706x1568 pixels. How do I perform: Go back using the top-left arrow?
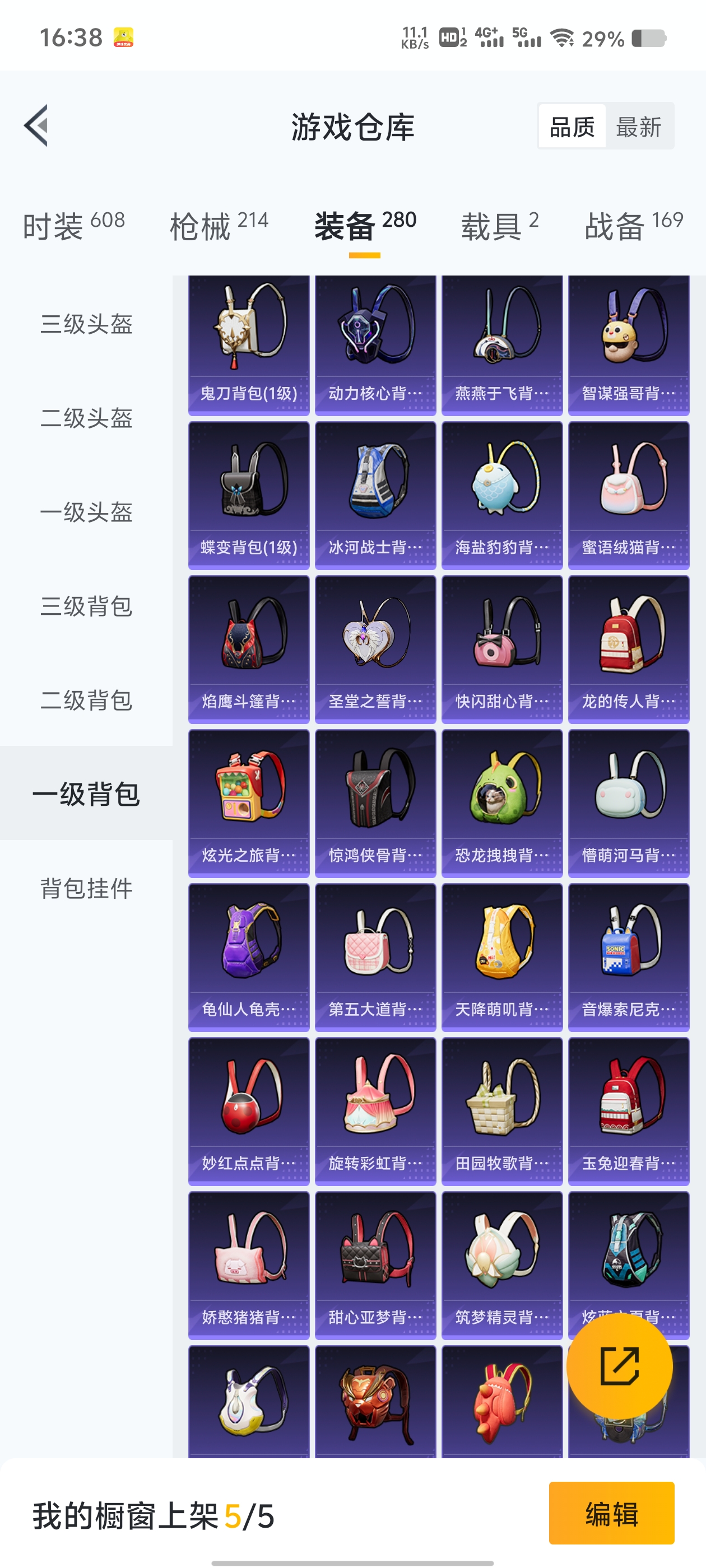pyautogui.click(x=36, y=126)
